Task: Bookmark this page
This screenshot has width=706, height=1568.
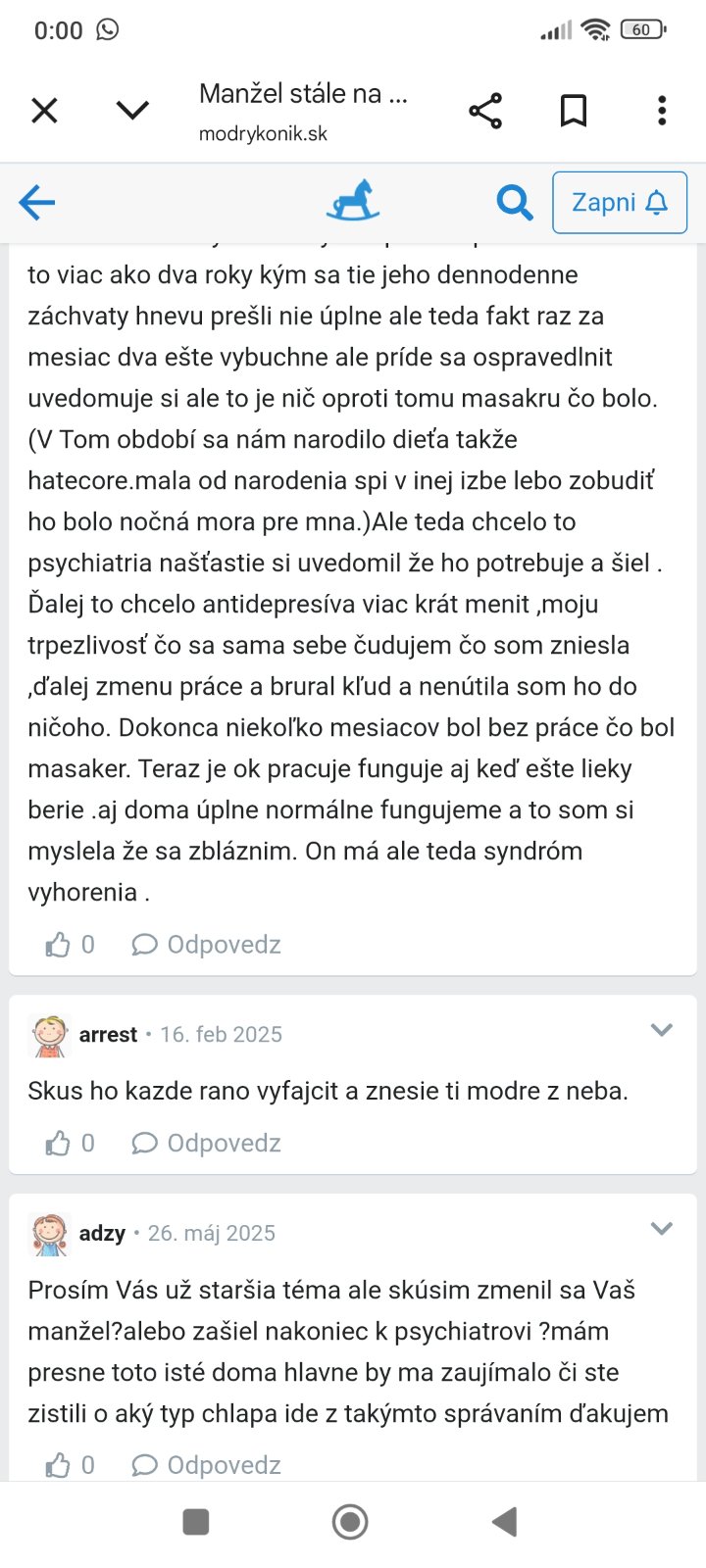Action: pyautogui.click(x=574, y=111)
